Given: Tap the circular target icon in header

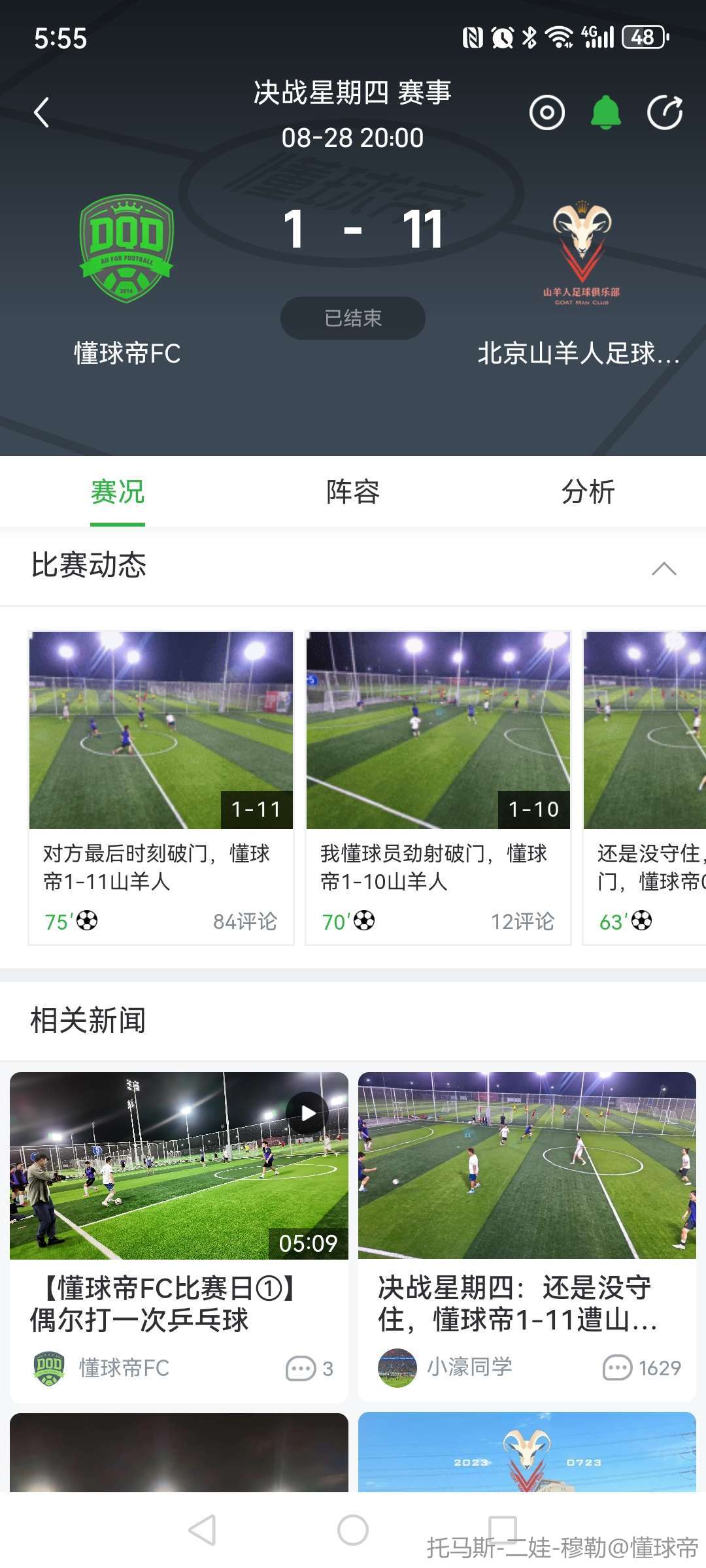Looking at the screenshot, I should 546,112.
